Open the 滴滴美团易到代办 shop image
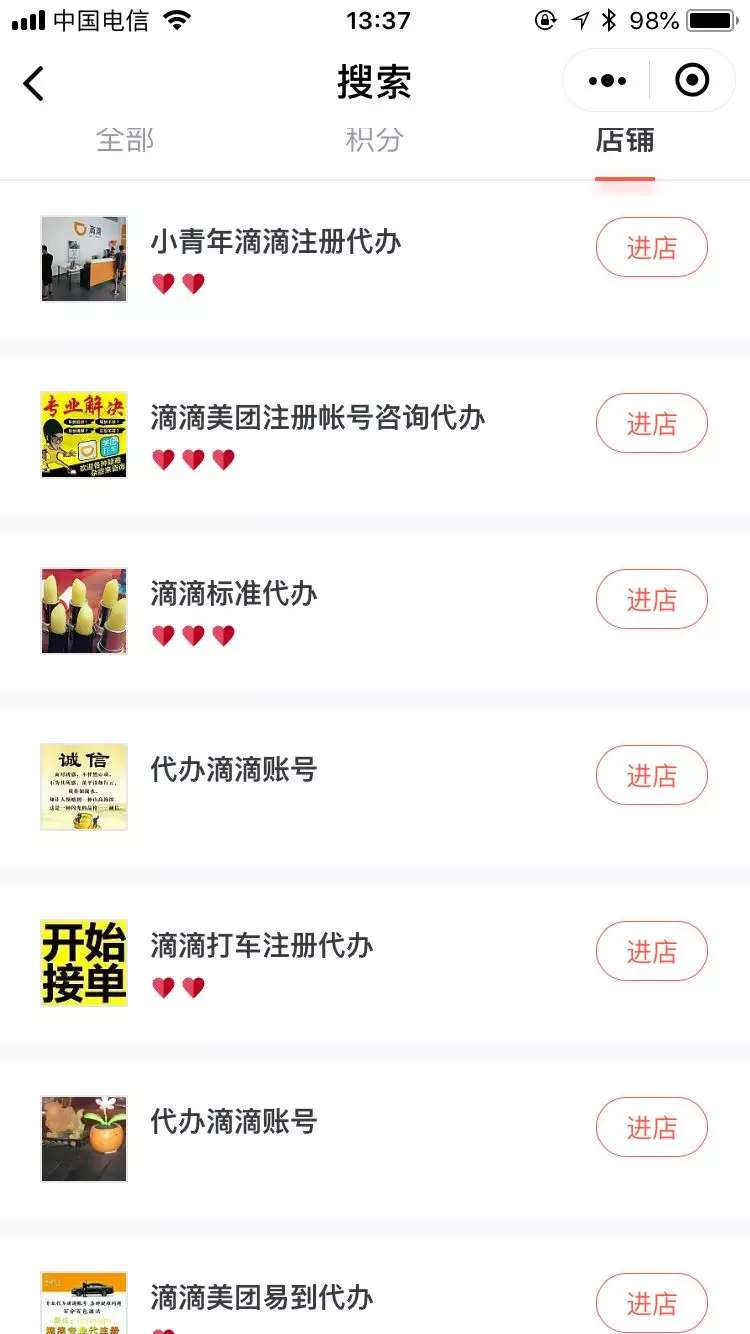Viewport: 750px width, 1334px height. (x=84, y=1303)
